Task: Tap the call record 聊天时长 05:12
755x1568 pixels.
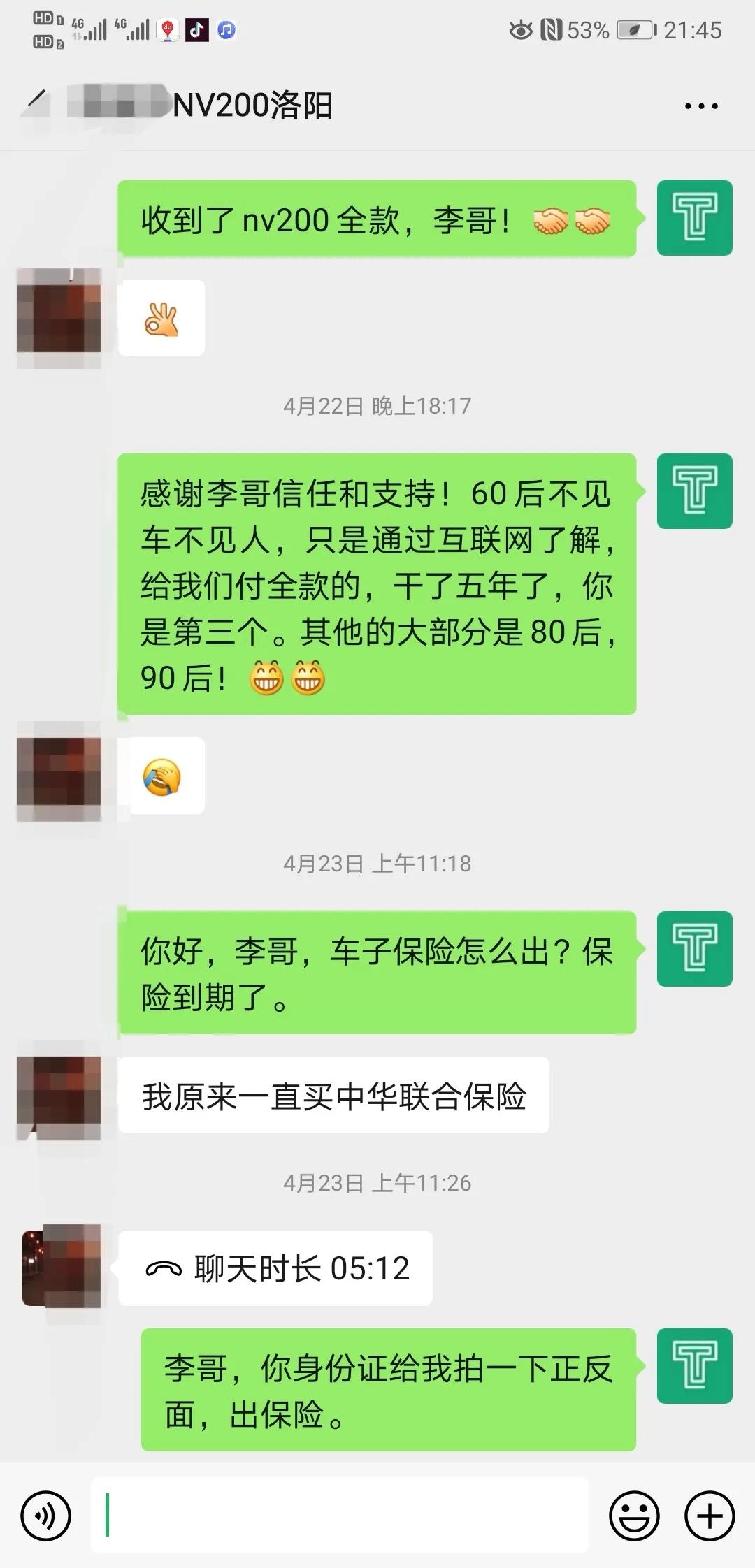Action: point(275,1268)
